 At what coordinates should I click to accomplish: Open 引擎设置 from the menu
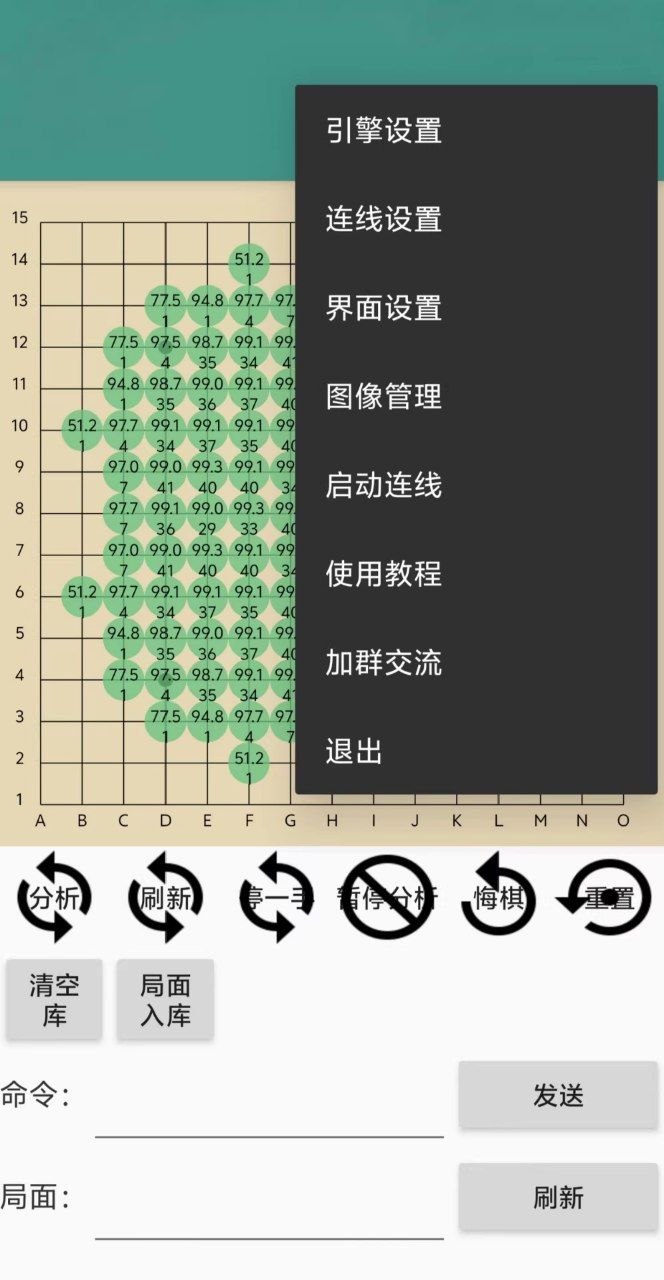384,131
